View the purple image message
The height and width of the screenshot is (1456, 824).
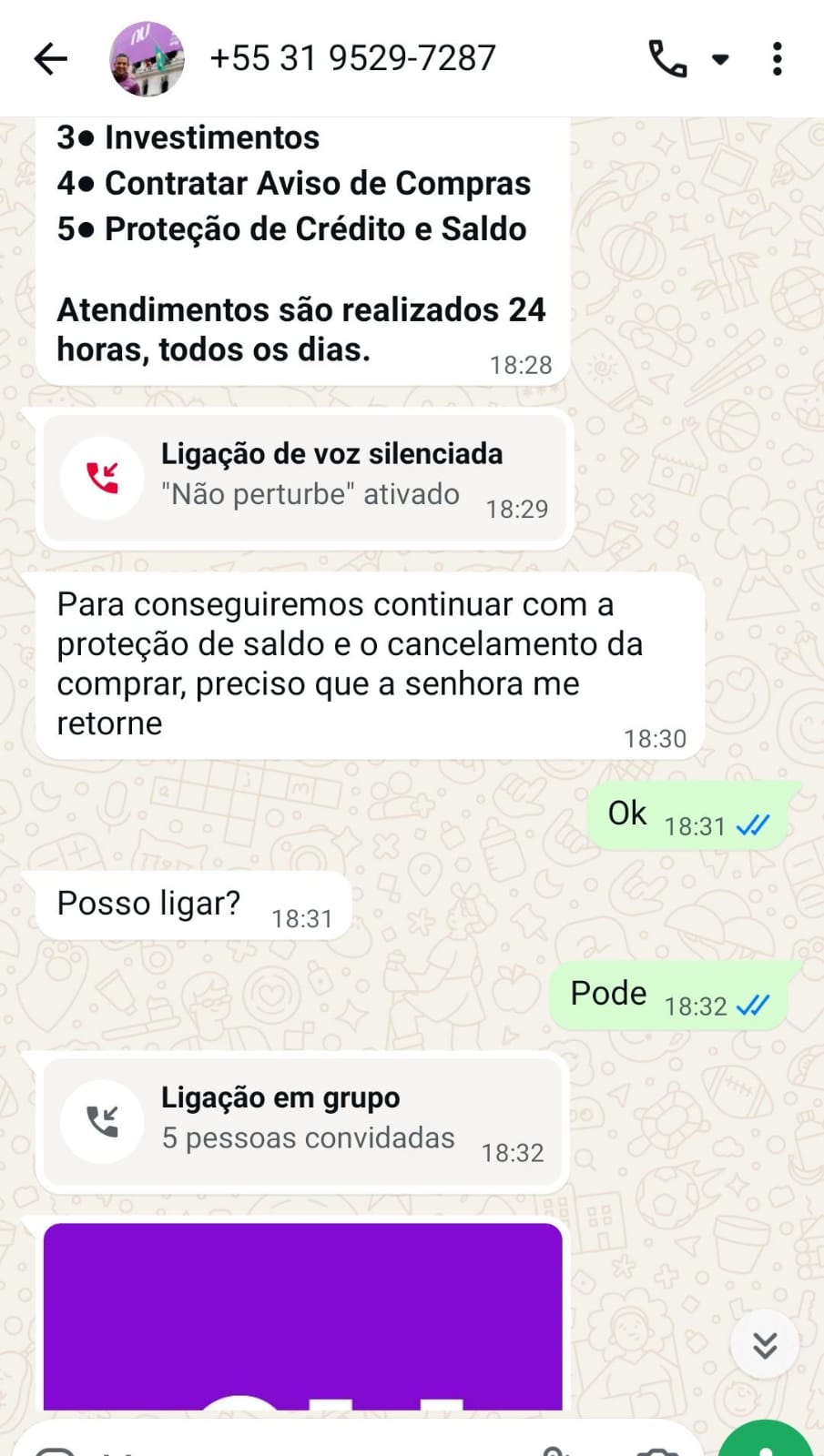coord(302,1316)
